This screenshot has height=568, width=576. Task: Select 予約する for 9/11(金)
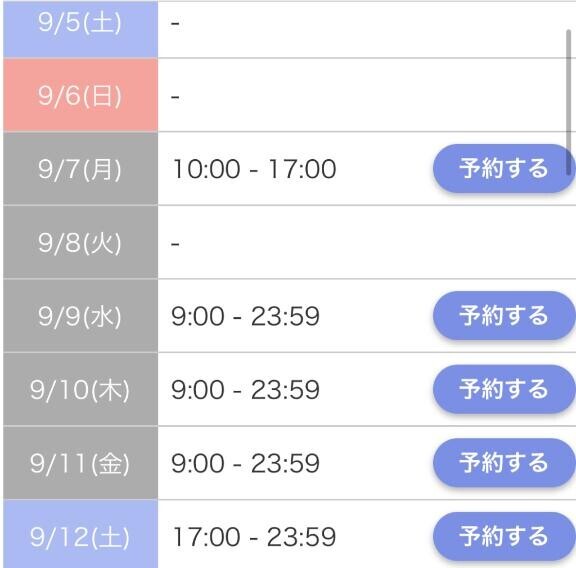[504, 463]
